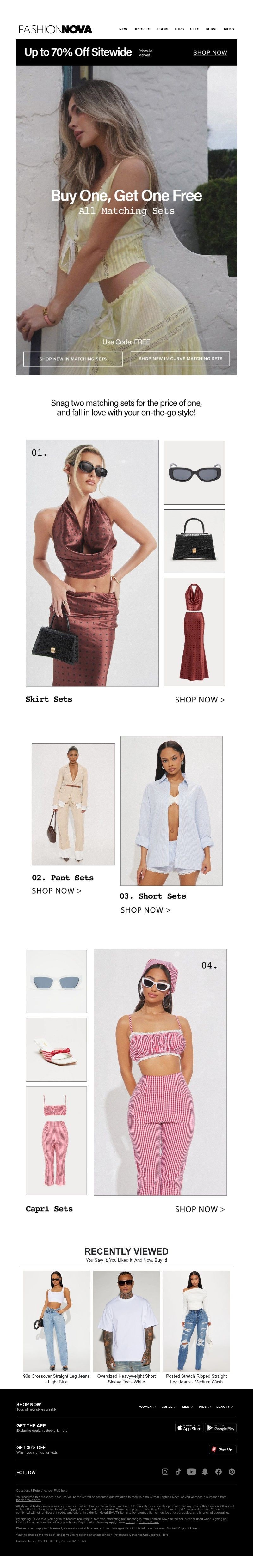Select Shop New In Curve Matching Sets
253x1568 pixels.
[x=181, y=359]
